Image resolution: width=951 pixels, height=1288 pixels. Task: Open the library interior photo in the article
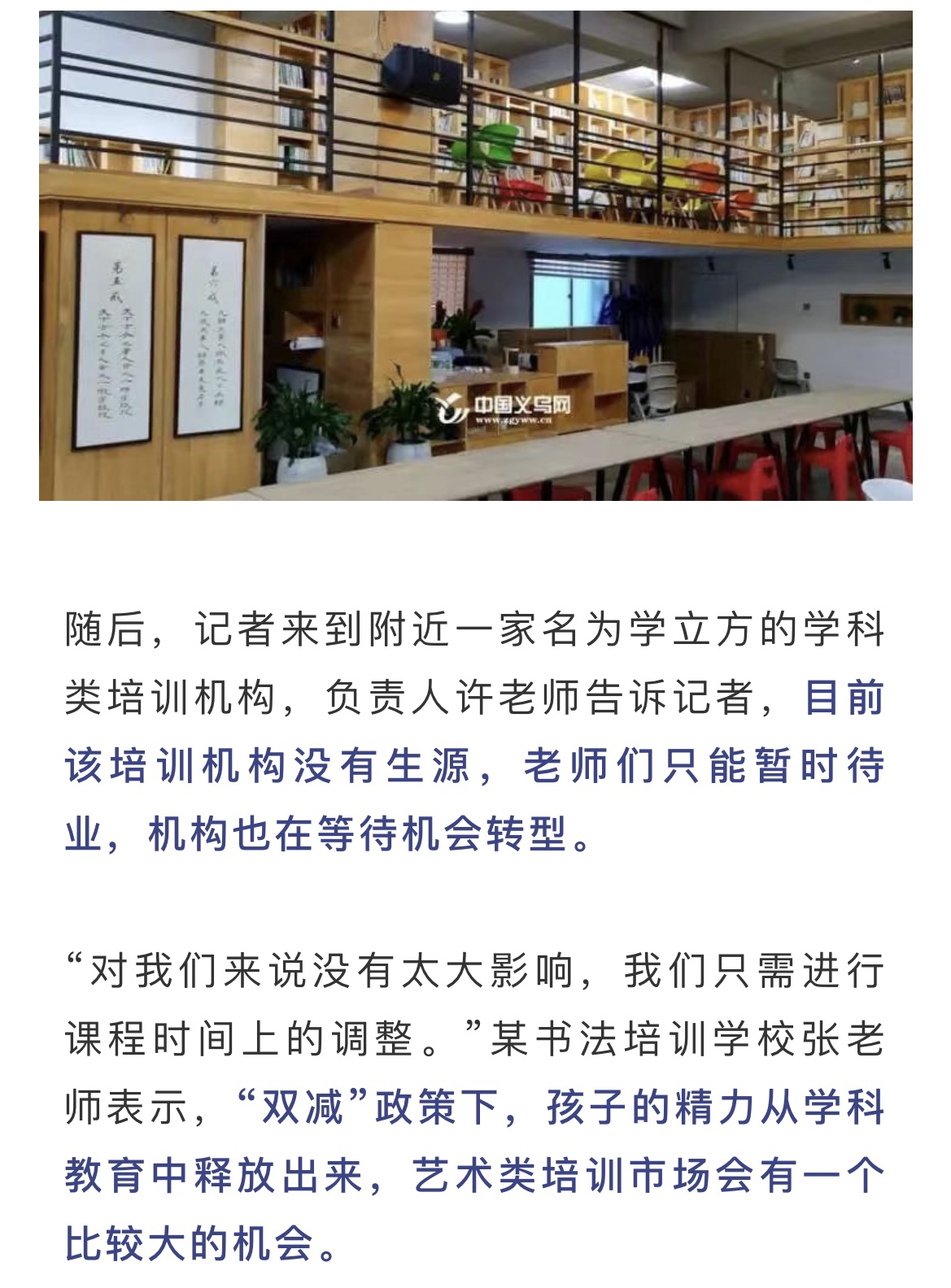(x=475, y=255)
